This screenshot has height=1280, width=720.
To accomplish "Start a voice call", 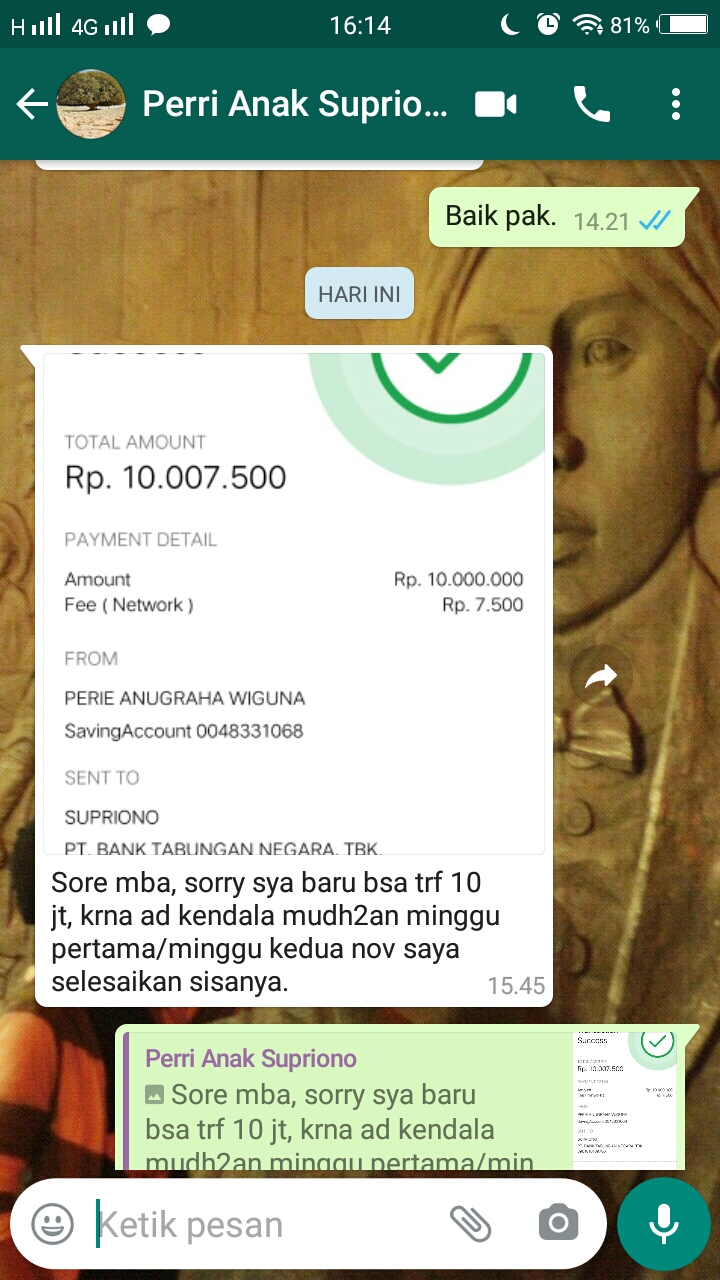I will (591, 104).
